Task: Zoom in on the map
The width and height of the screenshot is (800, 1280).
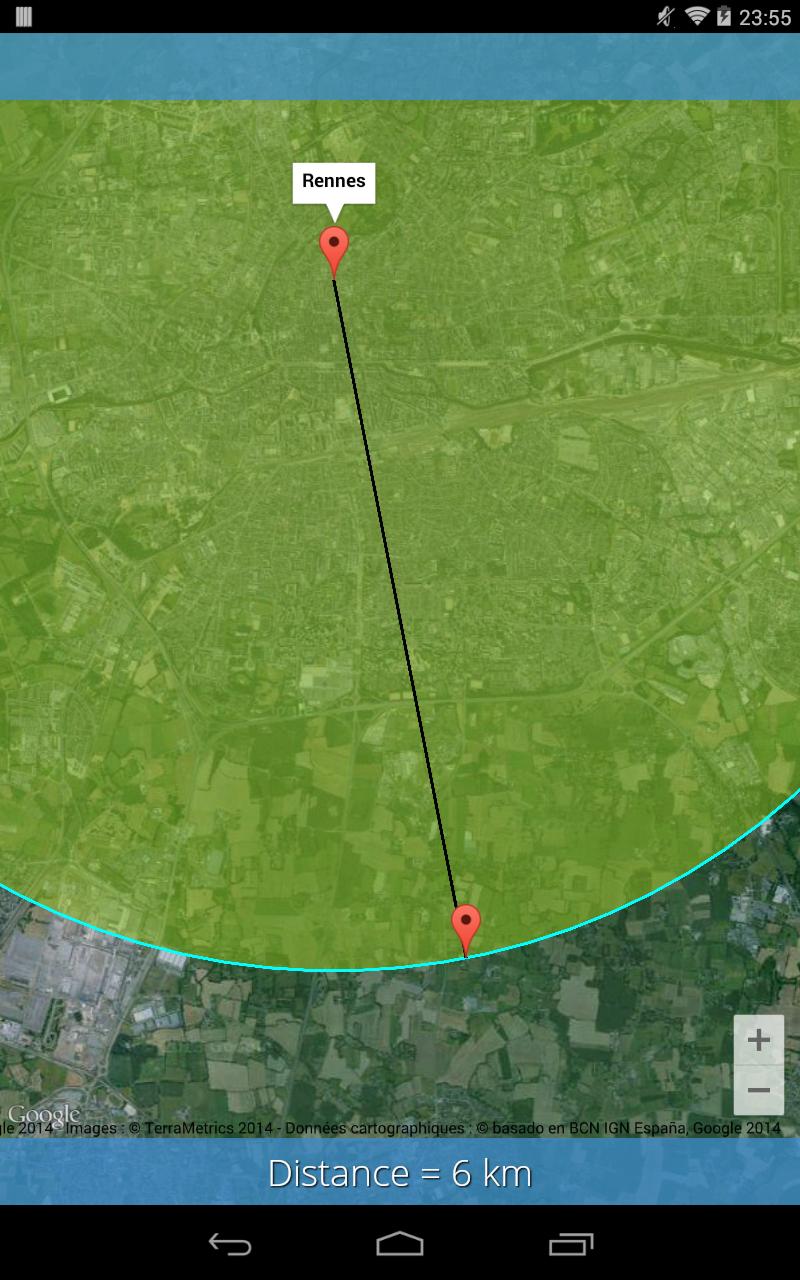Action: (758, 1040)
